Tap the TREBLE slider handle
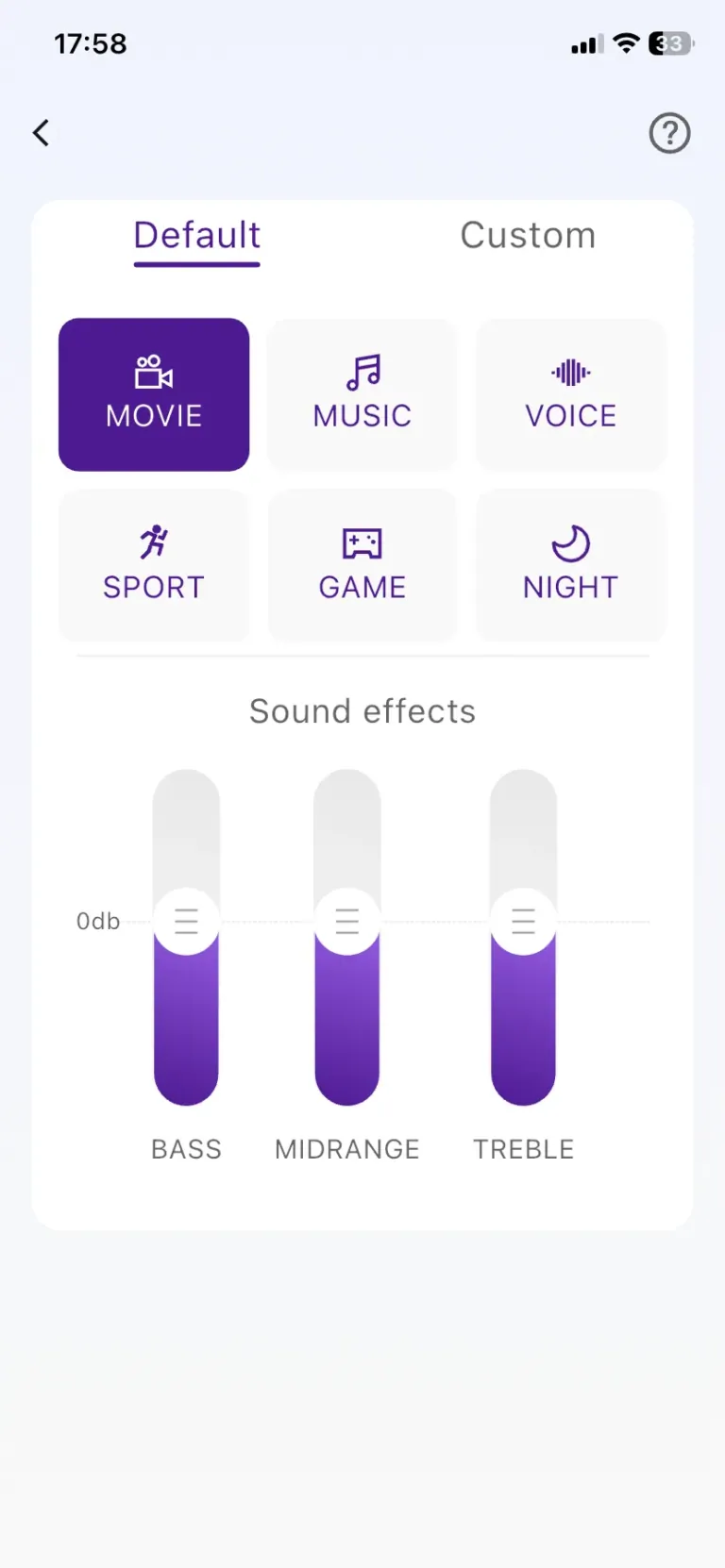The height and width of the screenshot is (1568, 725). pos(523,921)
